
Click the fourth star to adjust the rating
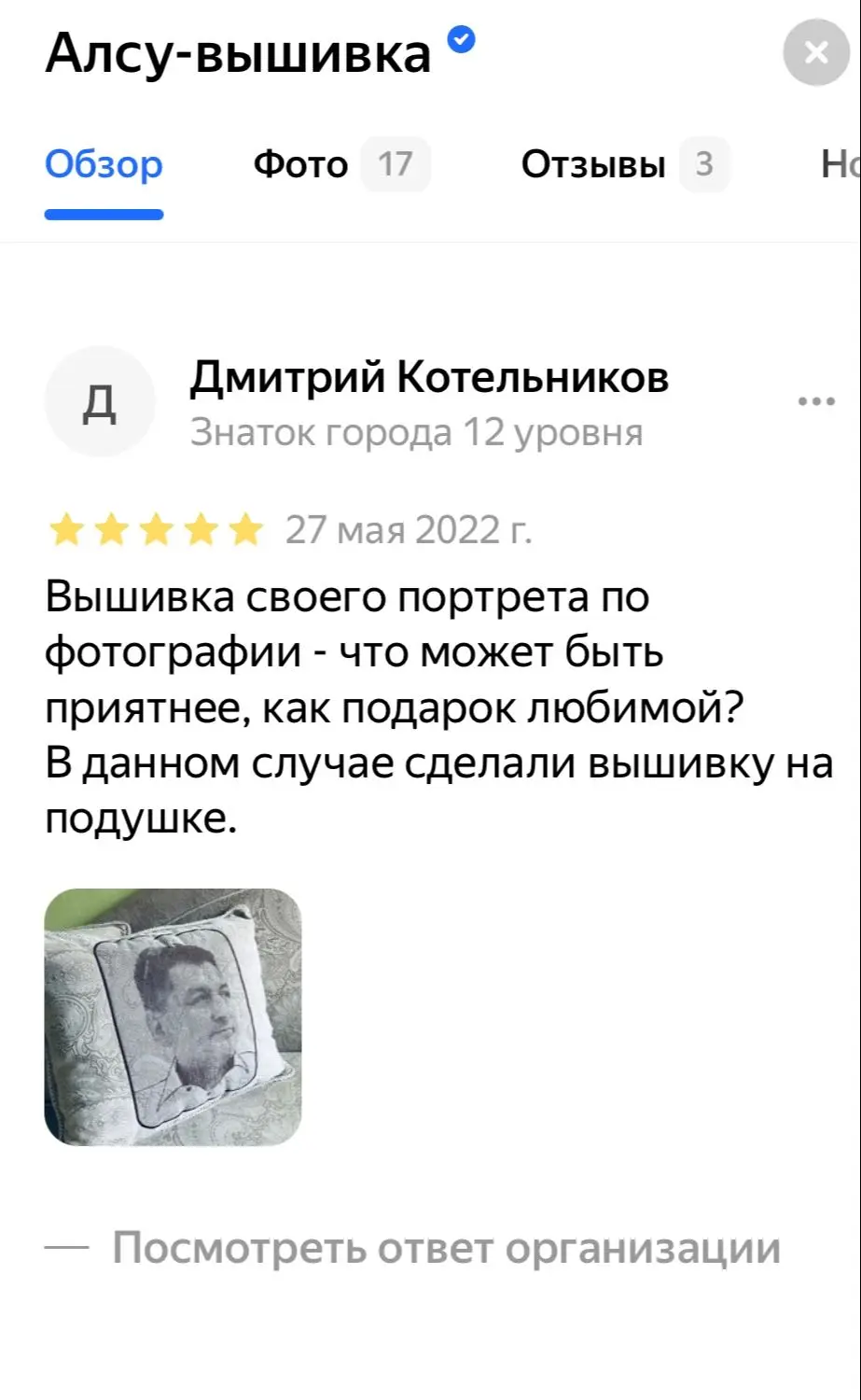click(200, 530)
